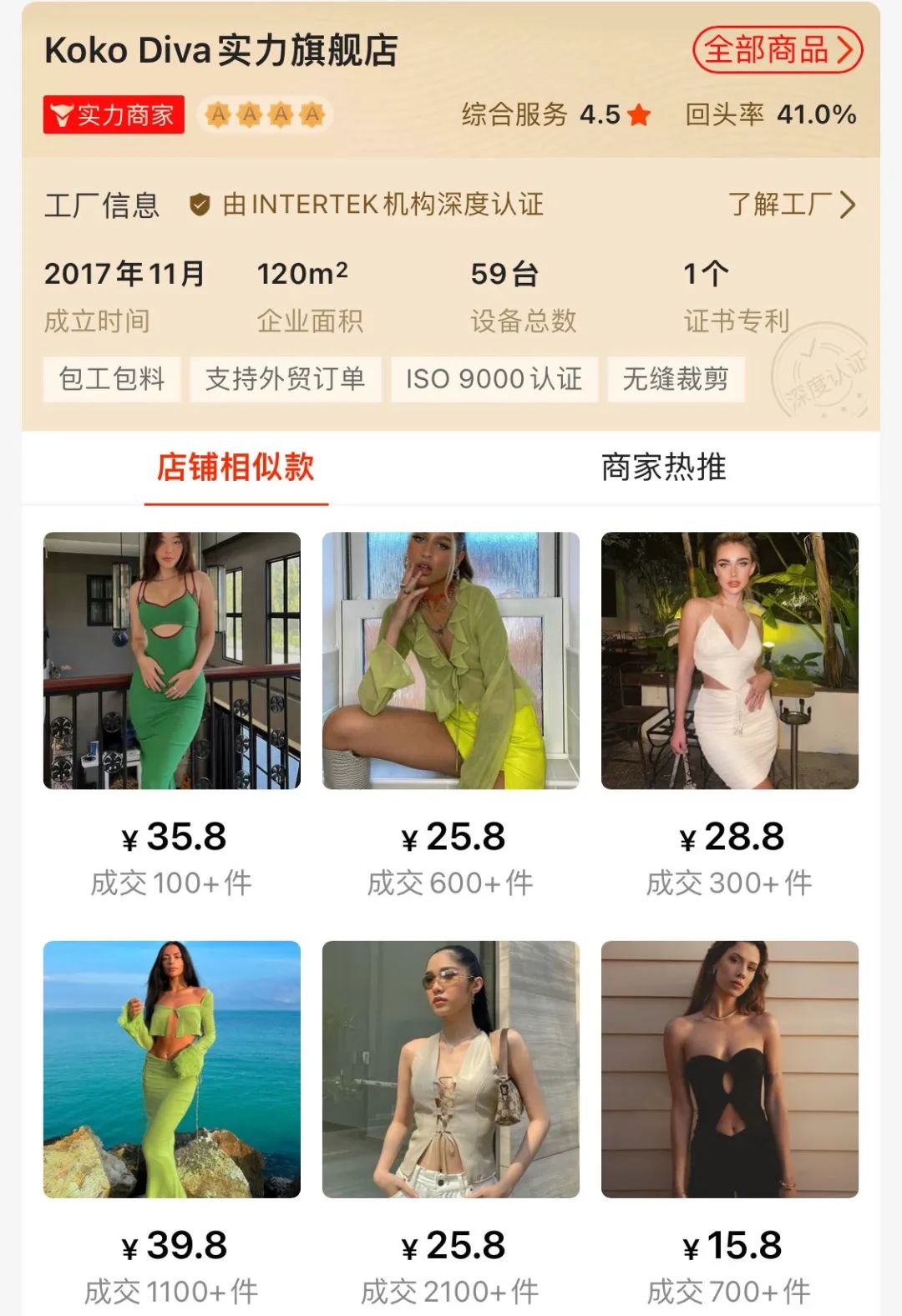Screen dimensions: 902x1316
Task: Click the arrow icon inside 全部商品 button
Action: pos(846,51)
